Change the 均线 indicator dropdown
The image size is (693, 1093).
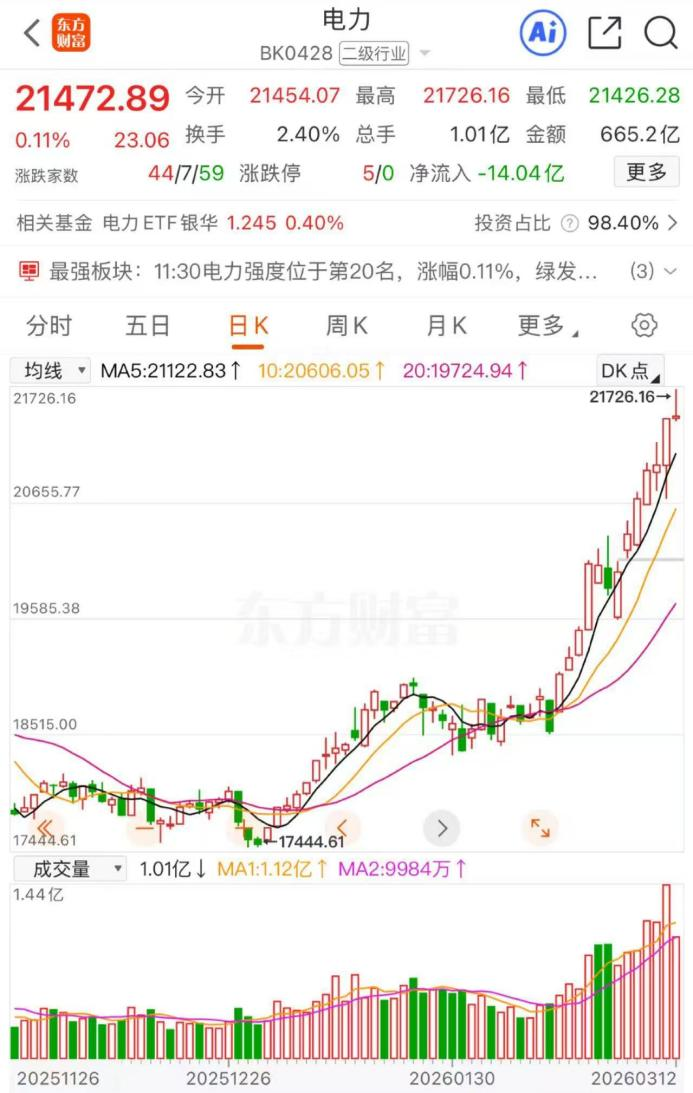coord(50,371)
